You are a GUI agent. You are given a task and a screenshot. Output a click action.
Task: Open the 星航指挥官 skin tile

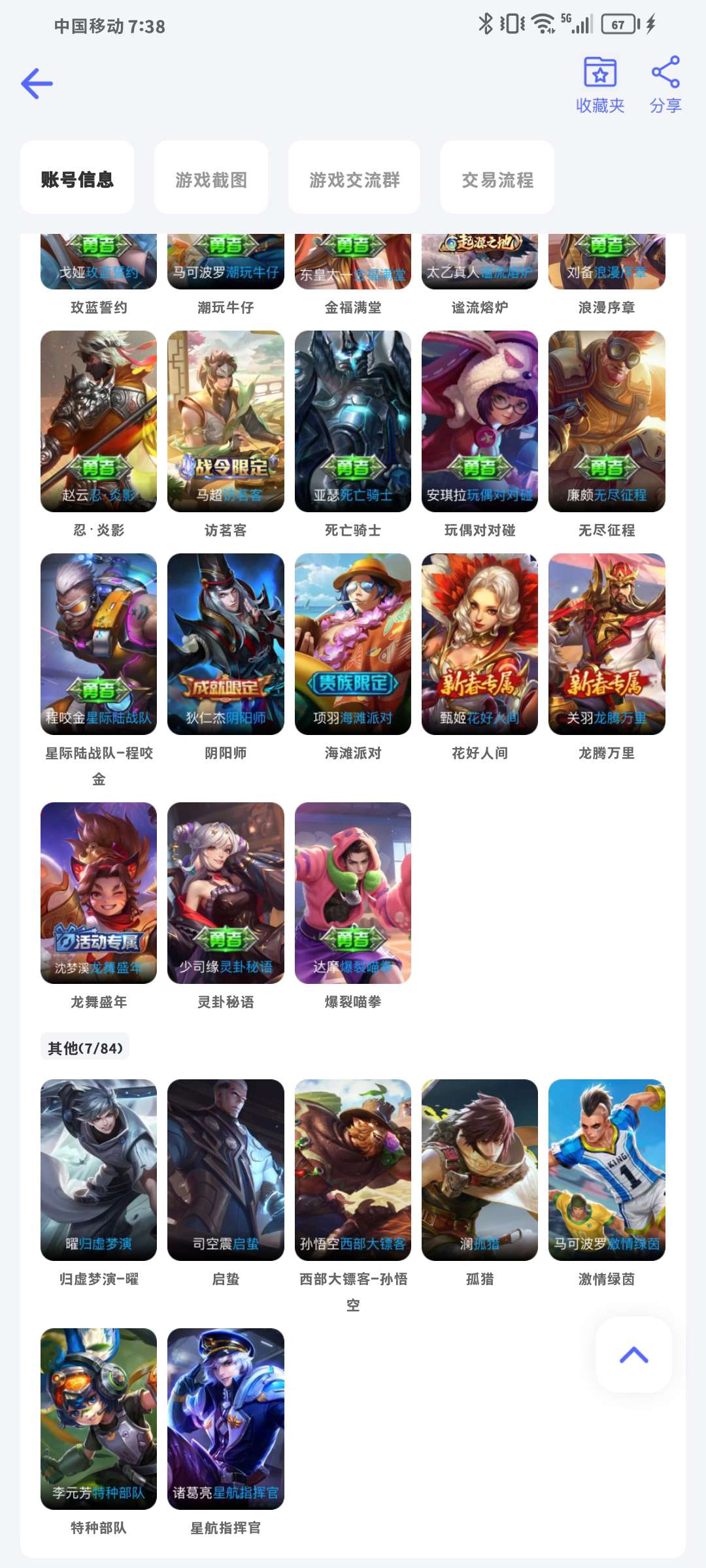pyautogui.click(x=226, y=1419)
